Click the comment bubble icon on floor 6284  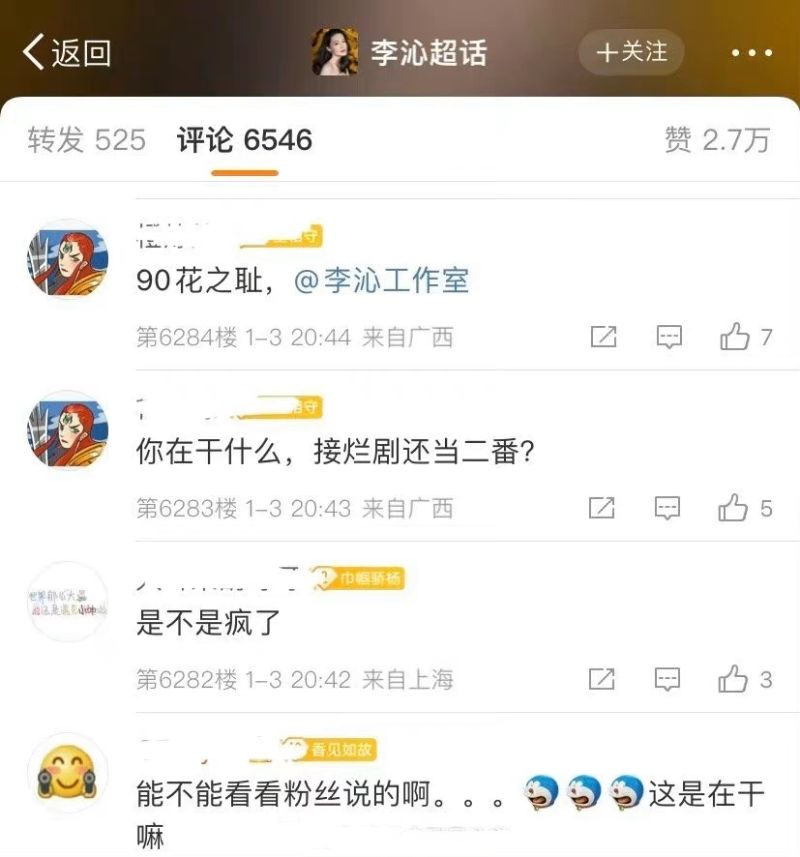[667, 338]
